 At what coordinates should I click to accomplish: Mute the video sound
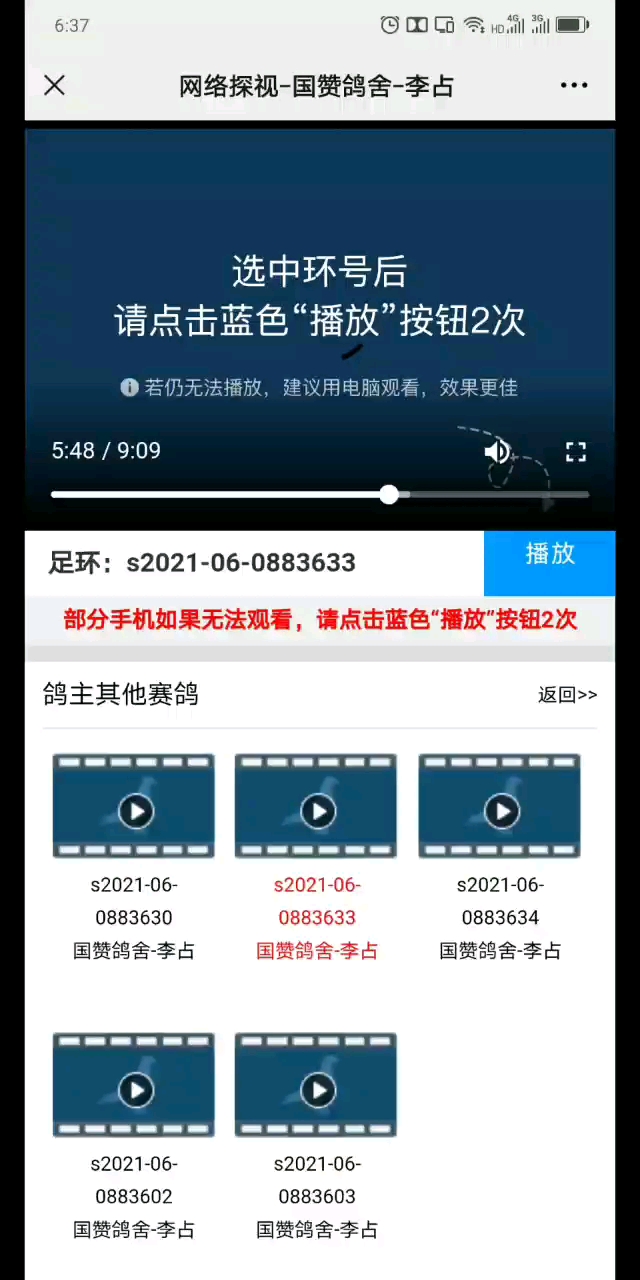[x=497, y=451]
